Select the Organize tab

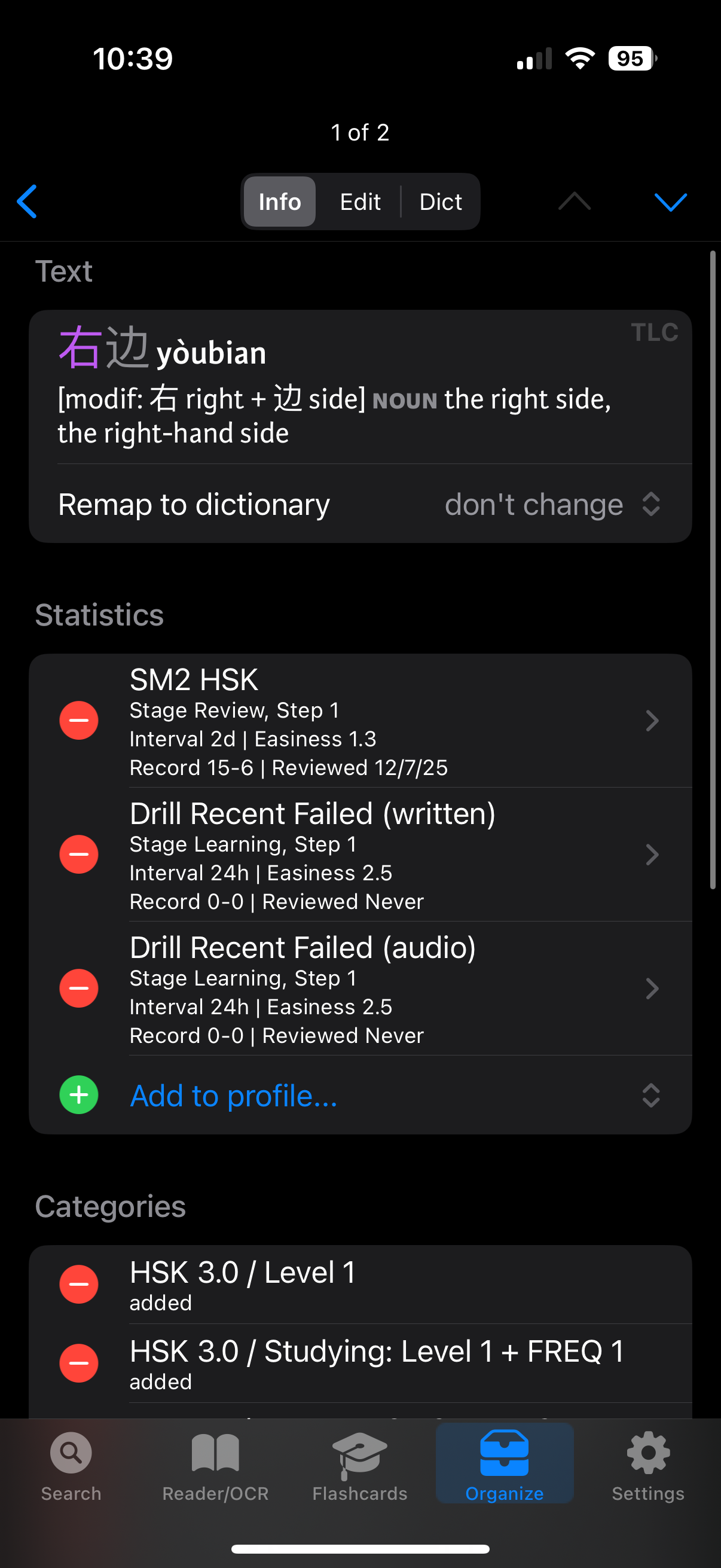click(x=504, y=1466)
